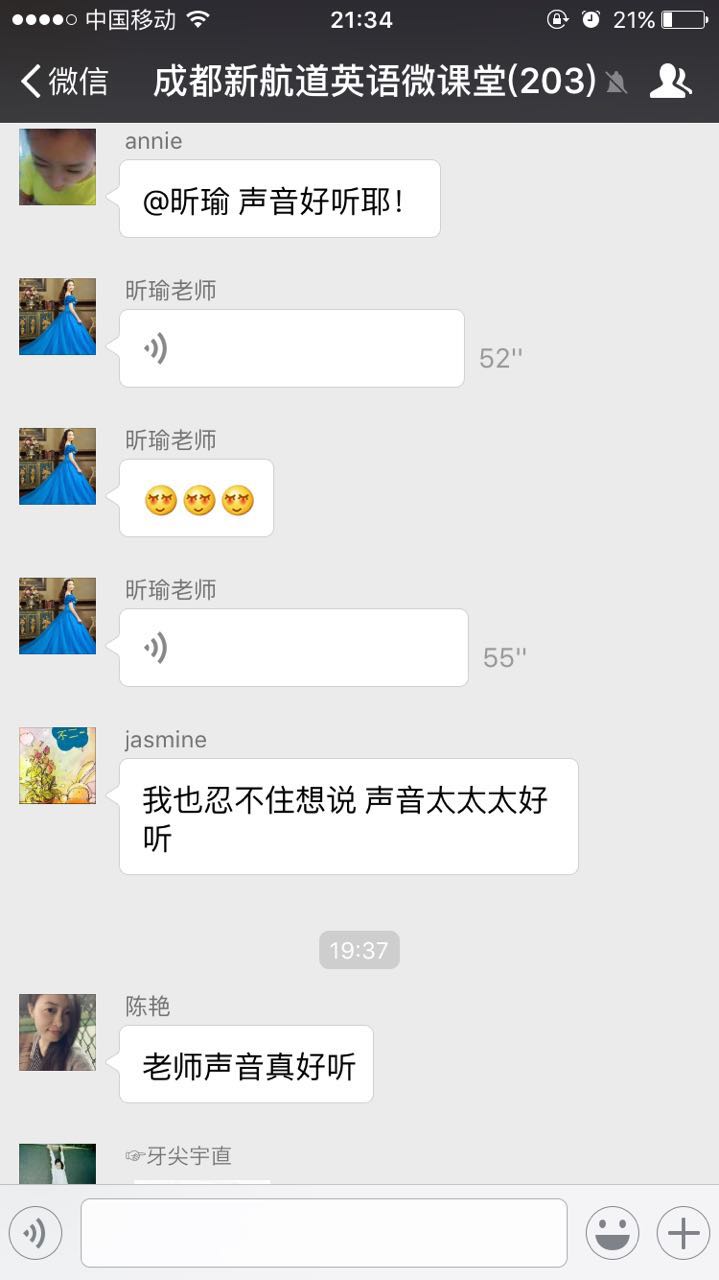Open the group members info icon
Viewport: 719px width, 1280px height.
click(x=670, y=82)
